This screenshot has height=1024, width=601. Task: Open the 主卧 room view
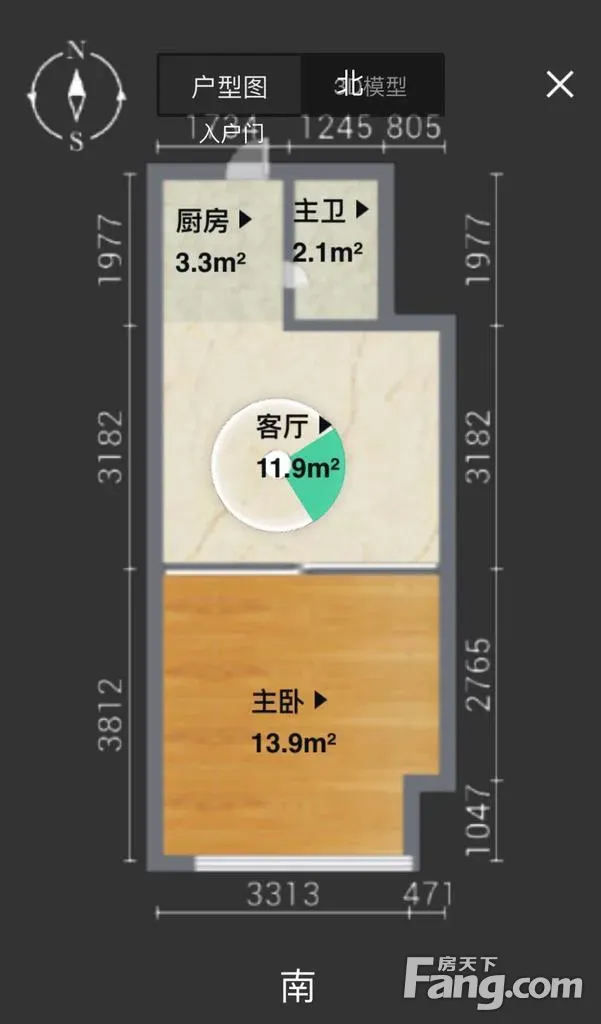[x=289, y=701]
